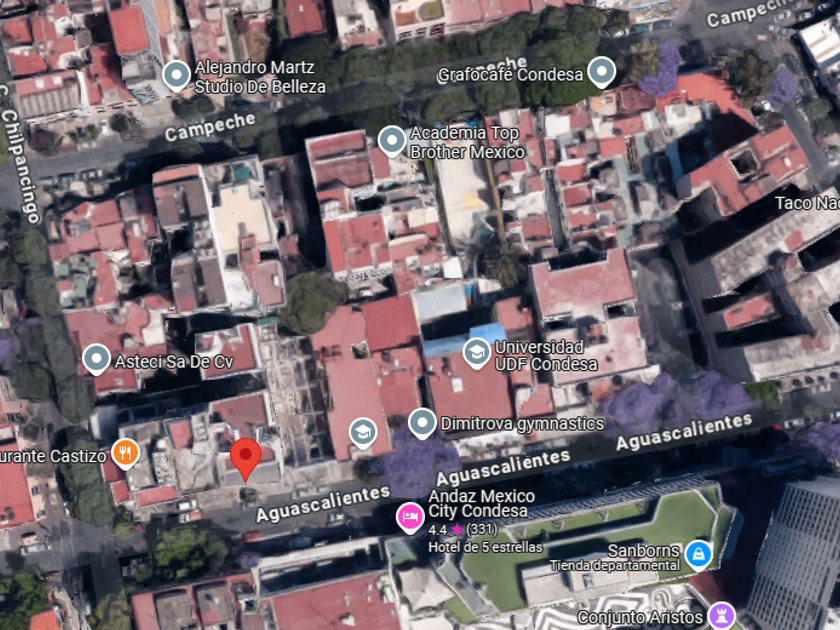Viewport: 840px width, 630px height.
Task: Tap the Sanborns department store pin
Action: (x=698, y=551)
